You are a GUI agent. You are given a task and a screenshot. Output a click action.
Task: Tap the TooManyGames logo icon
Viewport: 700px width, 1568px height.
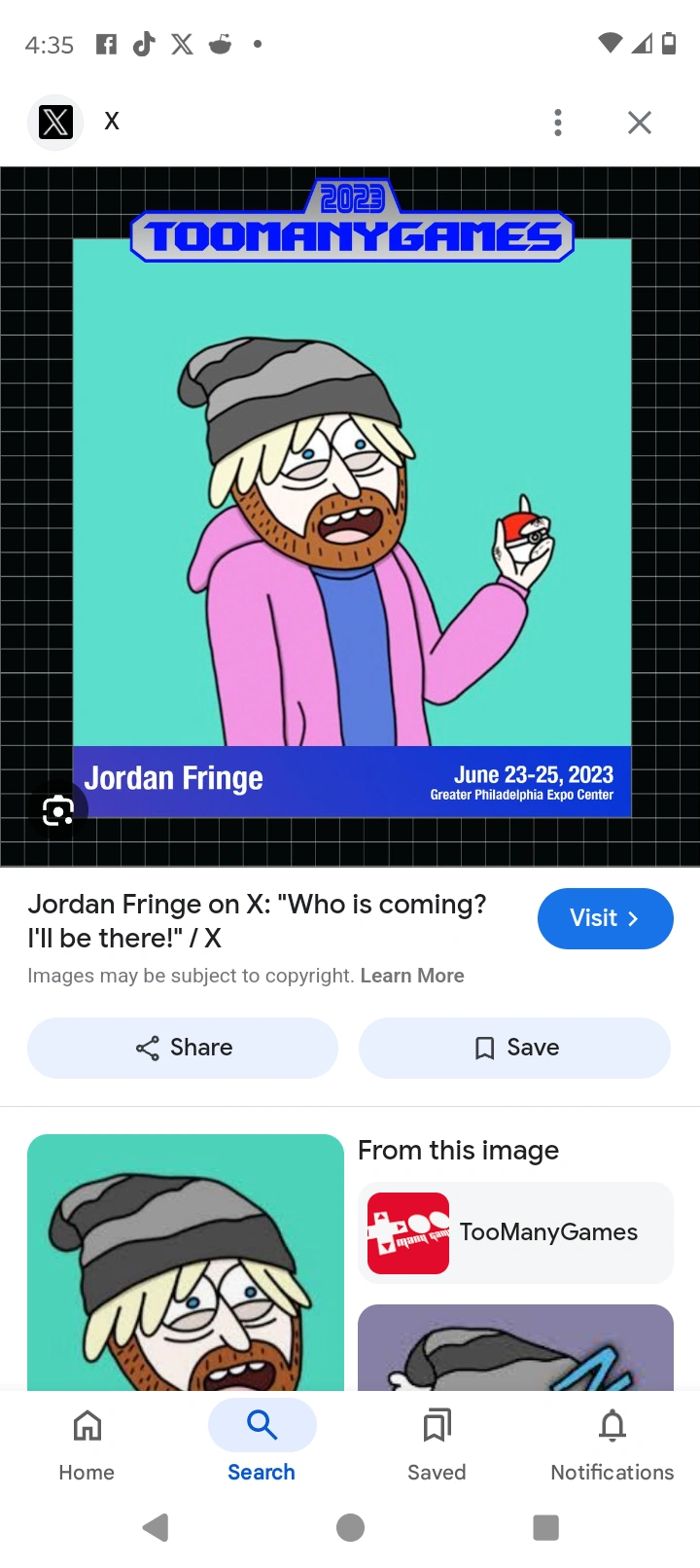coord(406,1232)
